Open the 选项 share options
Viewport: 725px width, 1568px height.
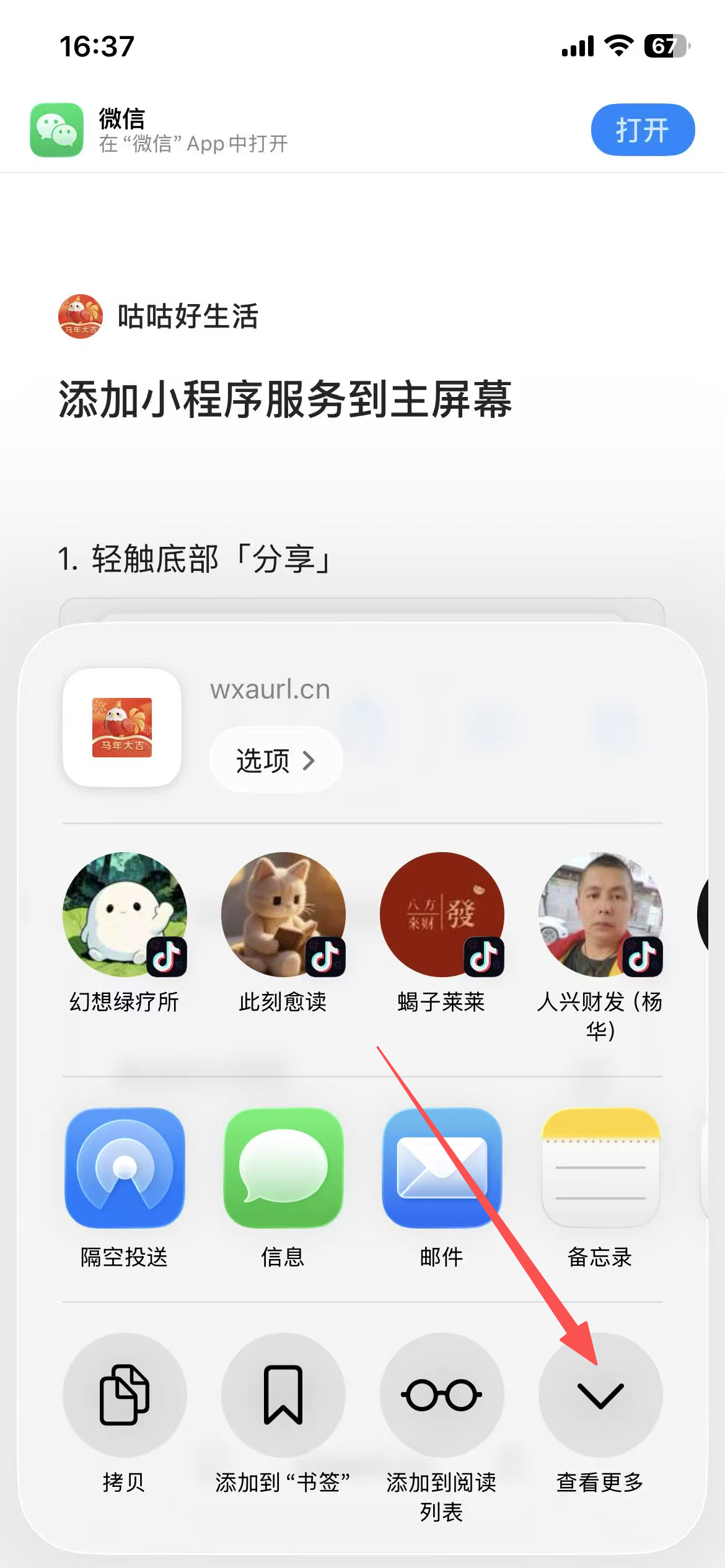pos(276,760)
